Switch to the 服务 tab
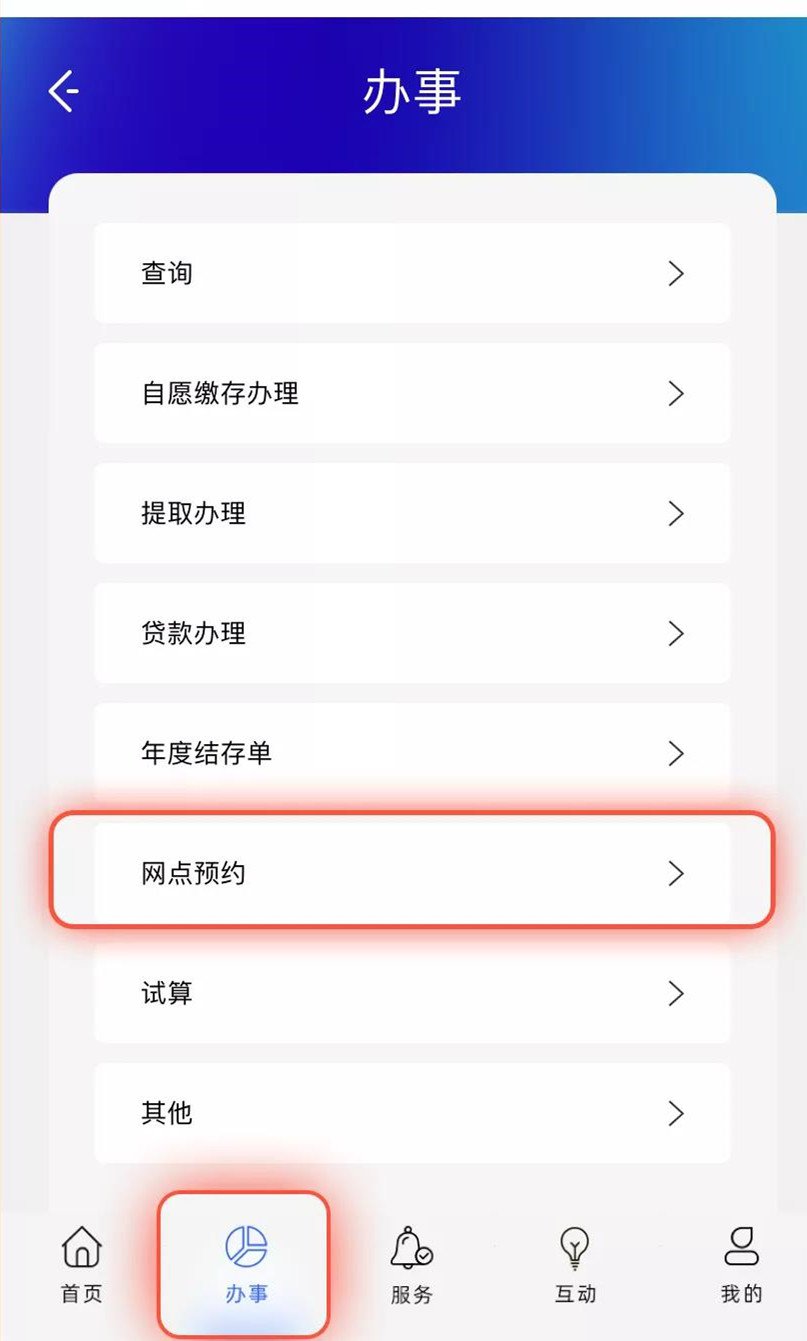Screen dimensions: 807x1341 tap(411, 1264)
